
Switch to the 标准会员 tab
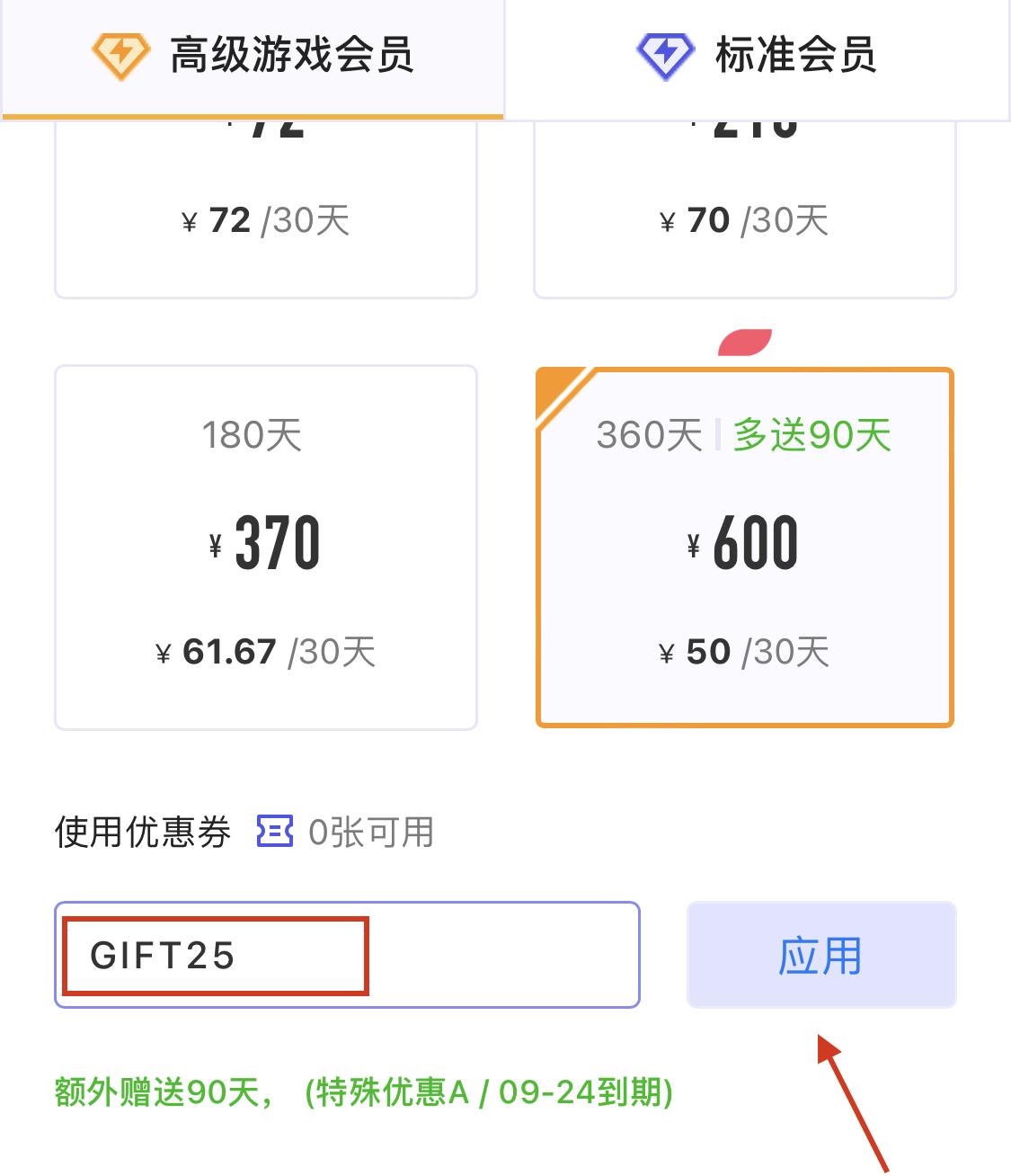click(756, 58)
